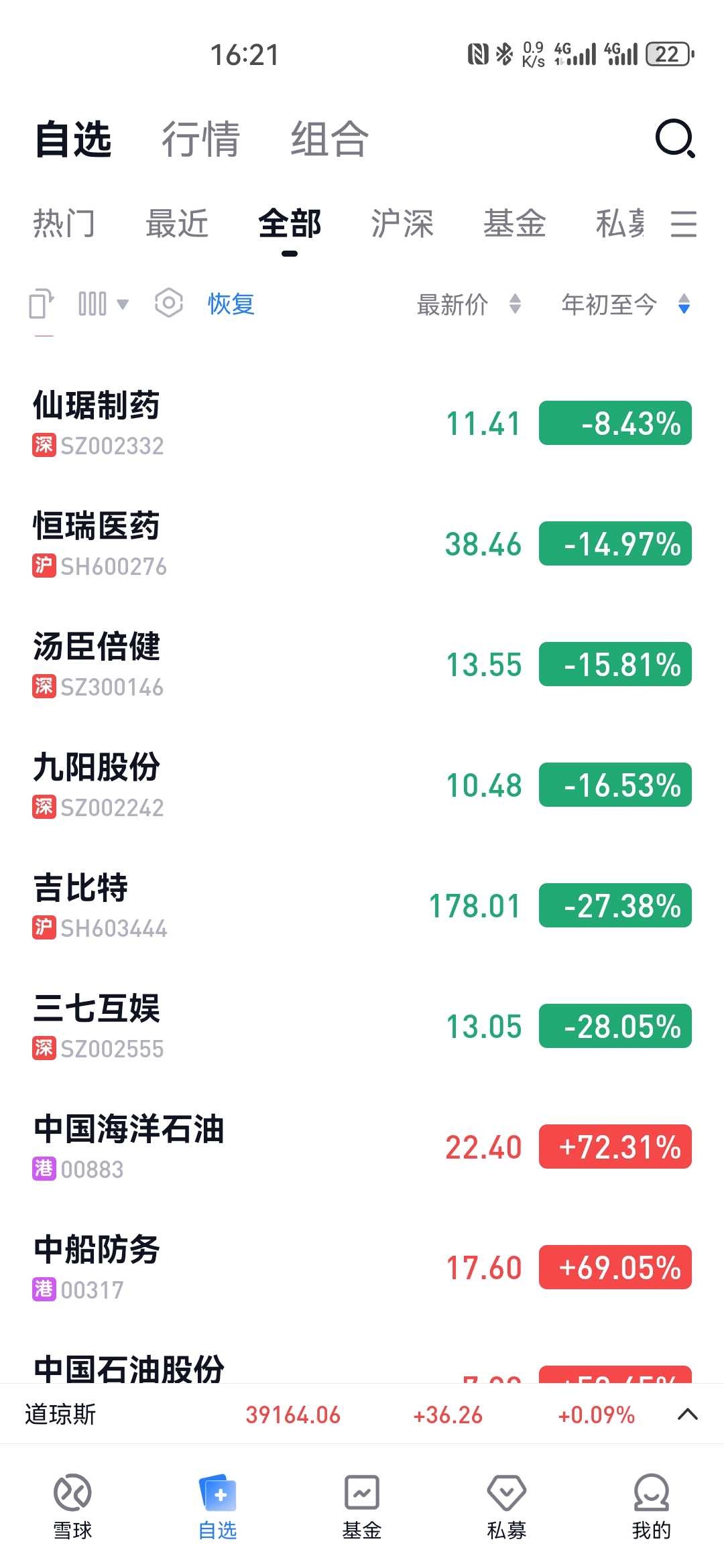Select the 热门 category tab
Viewport: 724px width, 1568px height.
pos(64,223)
